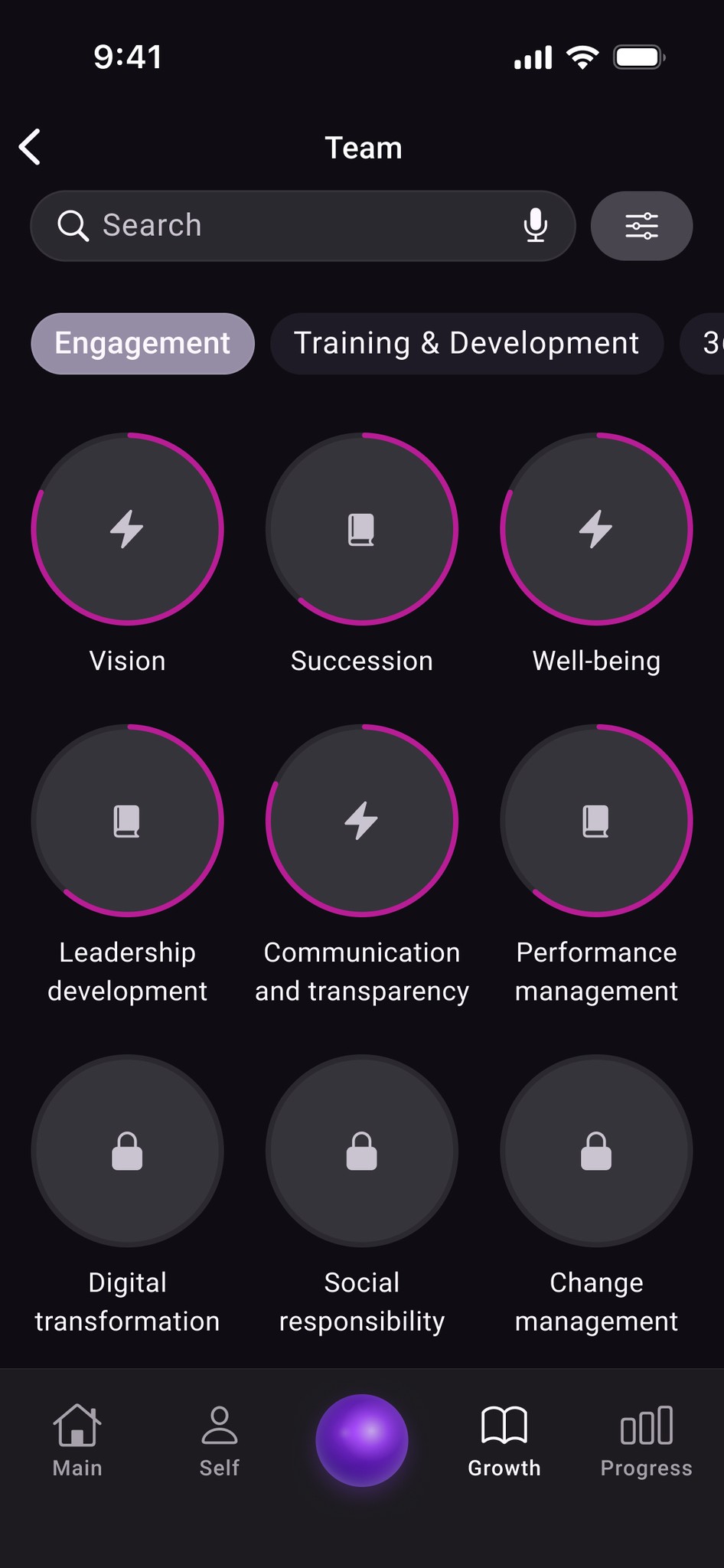The image size is (724, 1568).
Task: Open the Progress tab
Action: (x=647, y=1440)
